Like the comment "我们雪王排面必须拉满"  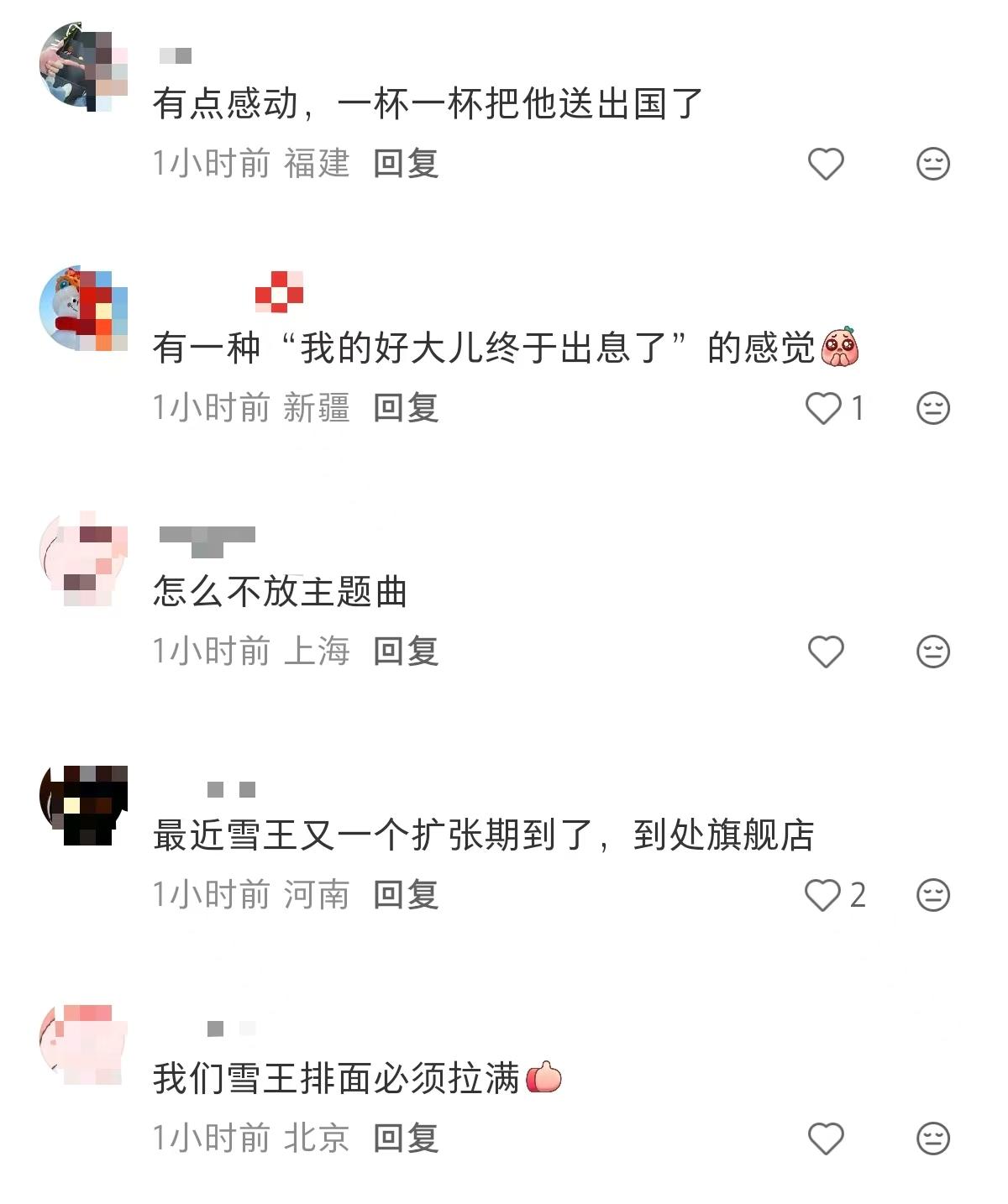point(825,1139)
